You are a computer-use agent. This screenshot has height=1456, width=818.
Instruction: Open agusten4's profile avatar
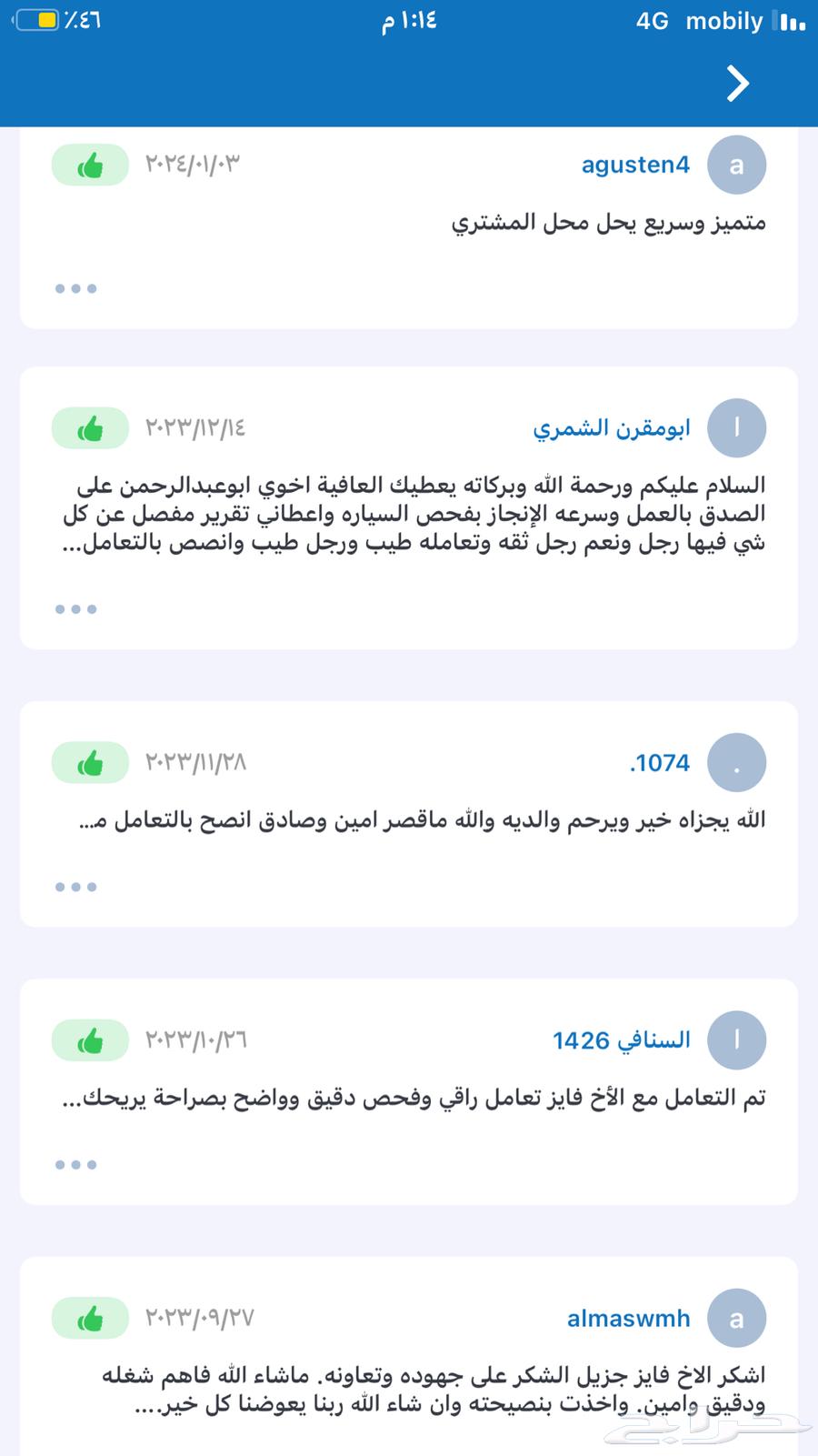click(737, 165)
